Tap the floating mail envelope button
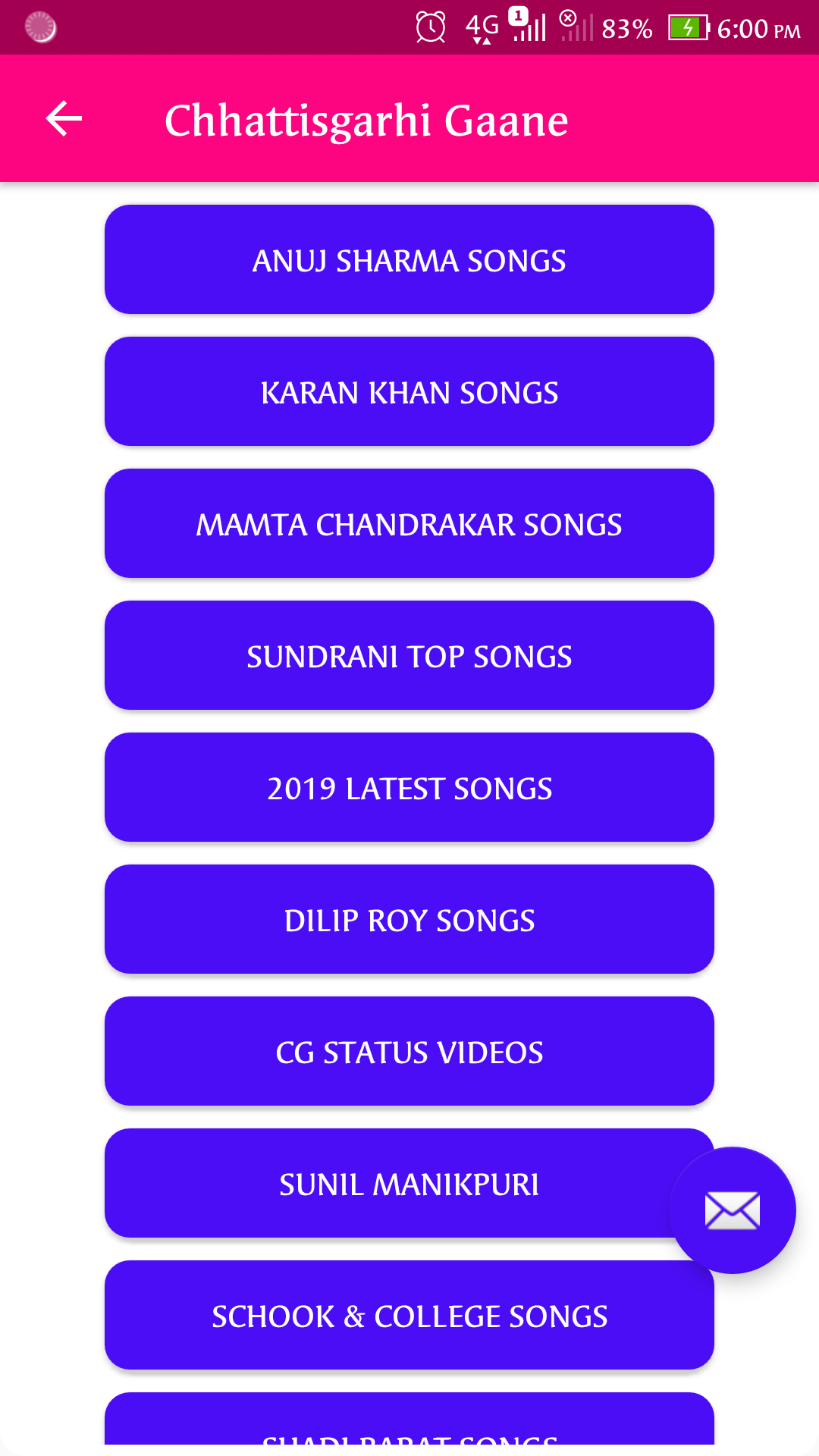 point(733,1210)
